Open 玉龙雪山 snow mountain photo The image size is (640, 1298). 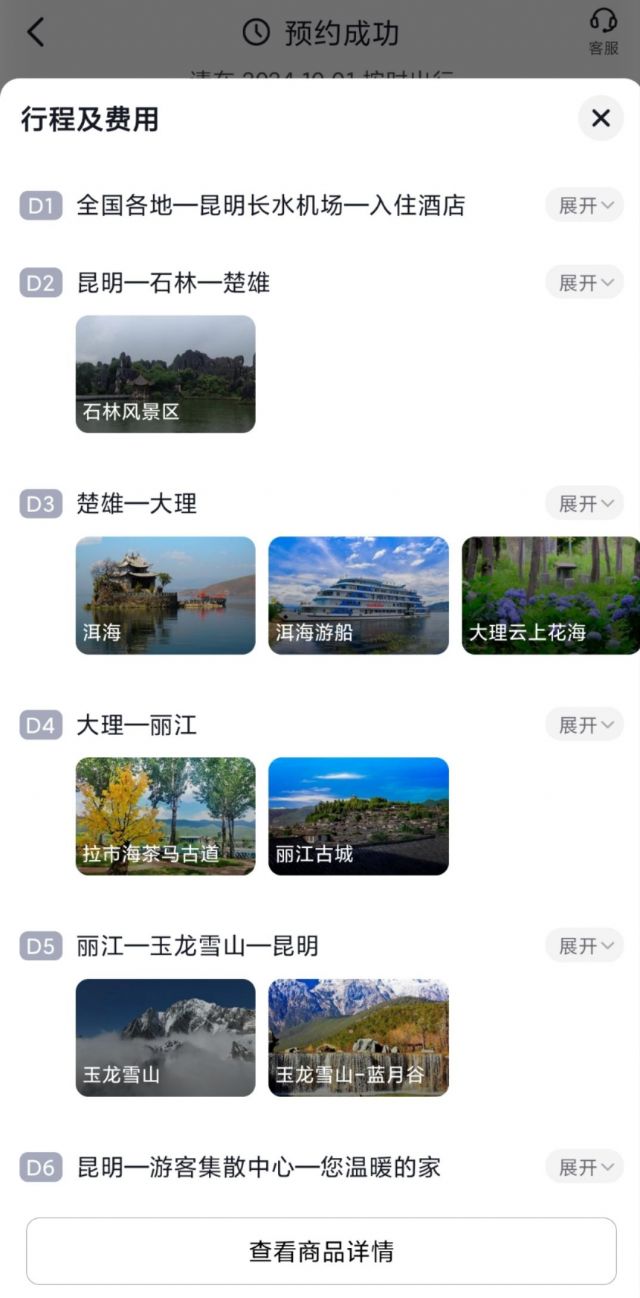(165, 1037)
